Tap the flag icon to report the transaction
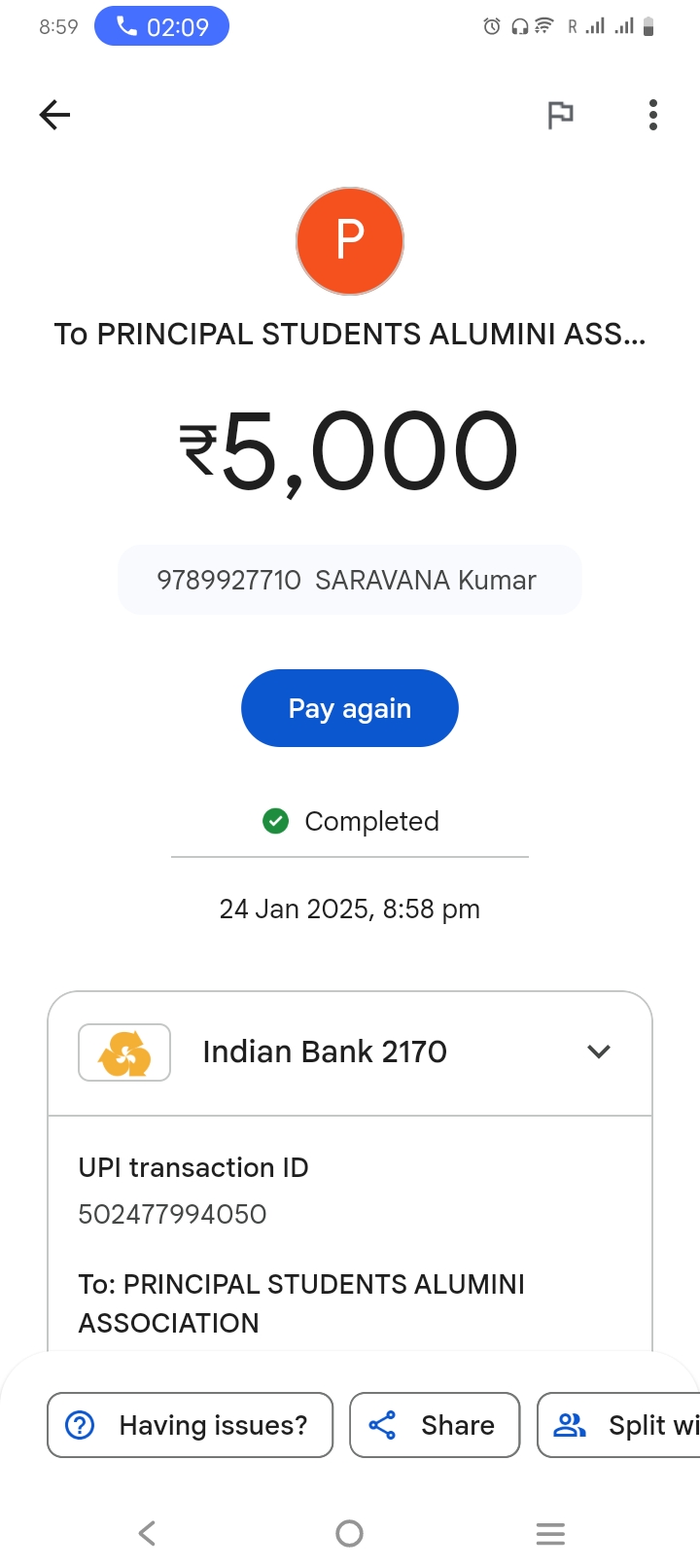 click(560, 115)
